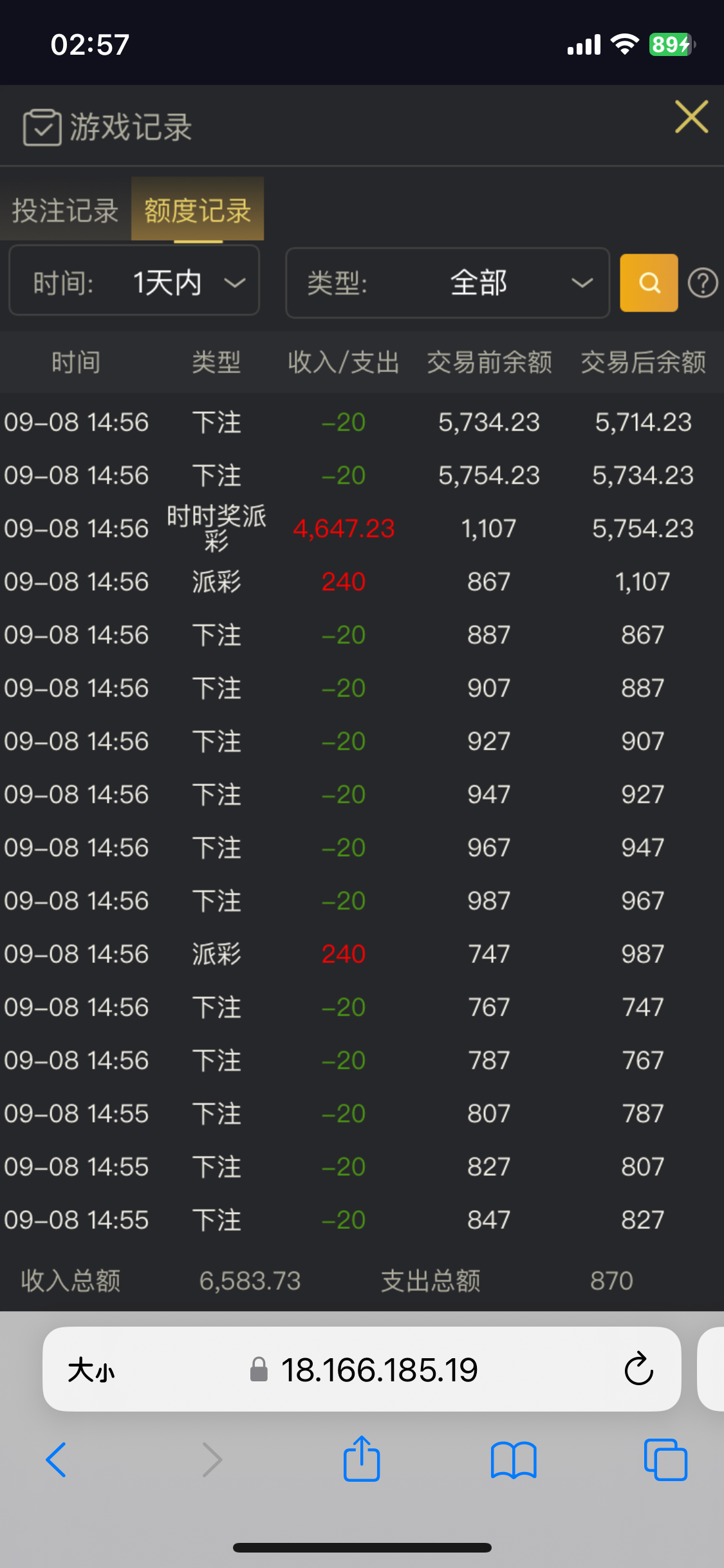Show all open Safari tabs
This screenshot has height=1568, width=724.
click(665, 1459)
